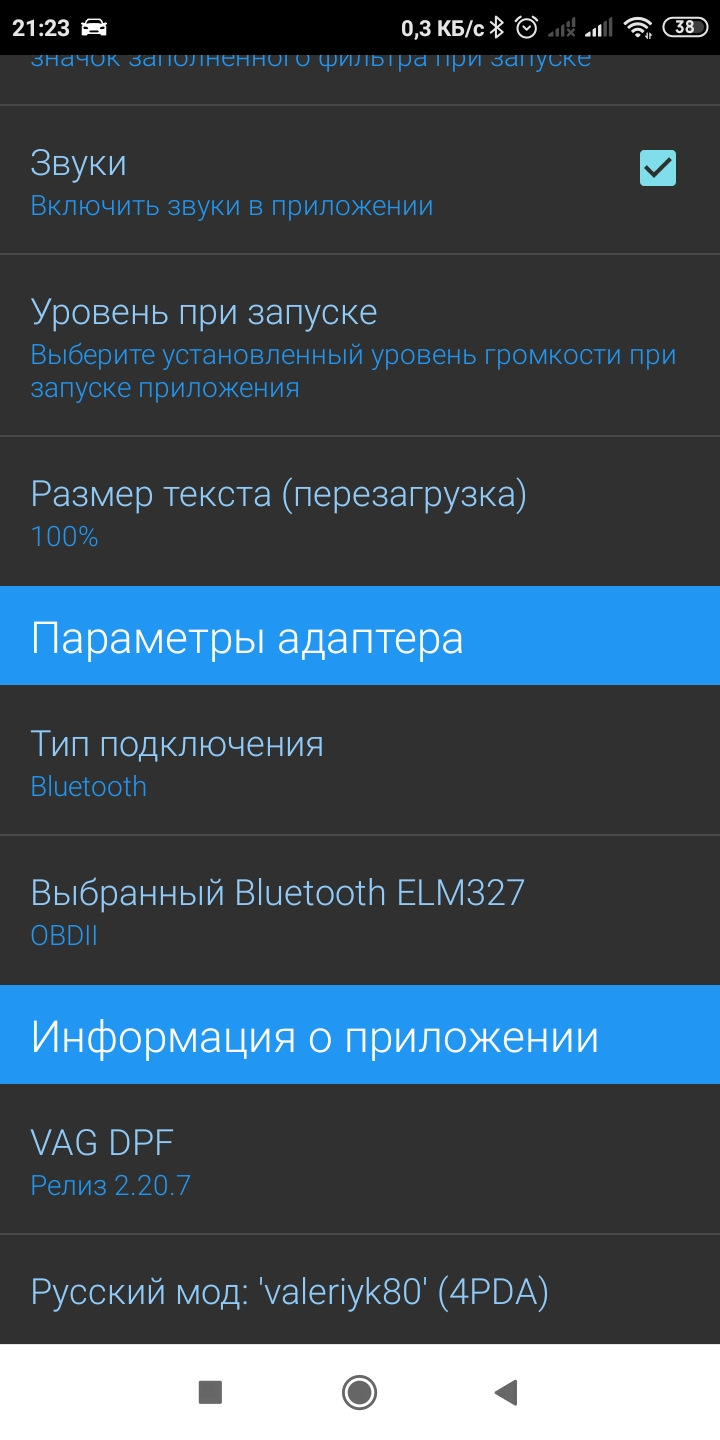720x1440 pixels.
Task: Show recent apps with the square button
Action: pyautogui.click(x=210, y=1392)
